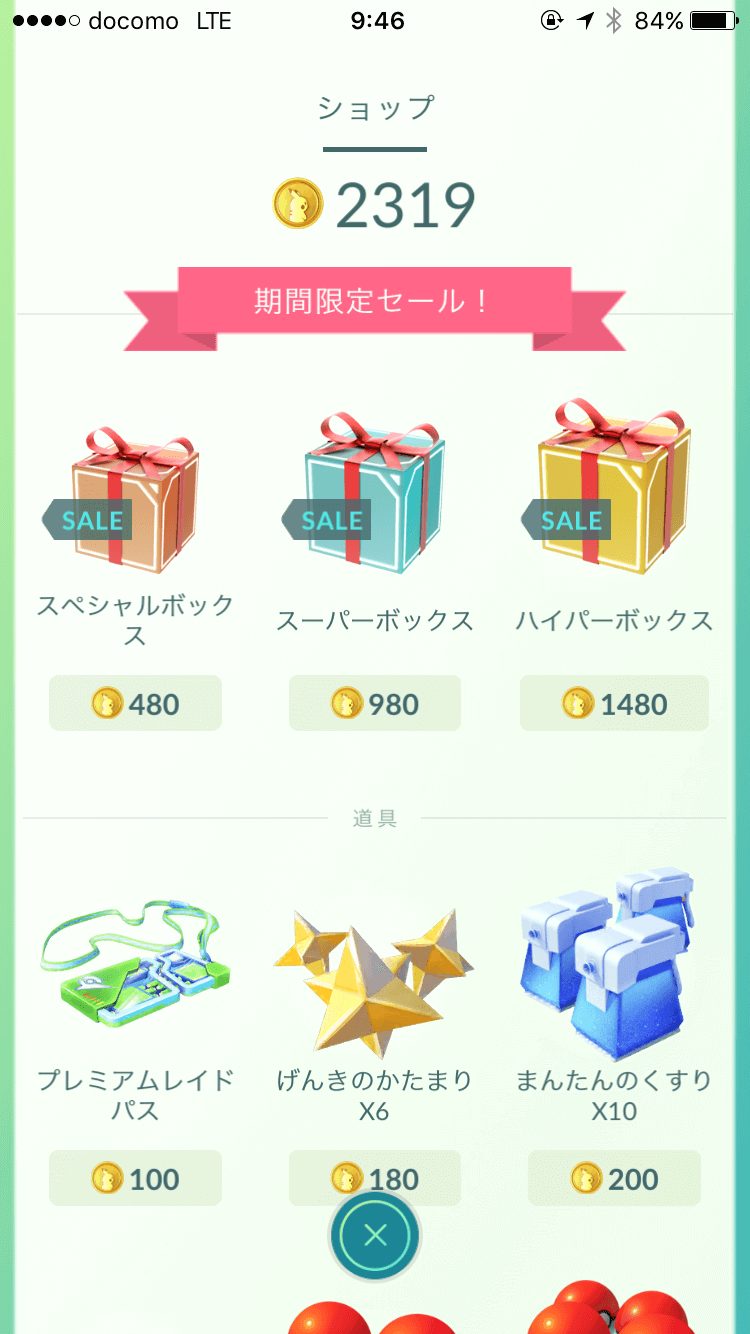This screenshot has height=1334, width=750.
Task: Open the ハイパーボックス gold box
Action: (614, 488)
